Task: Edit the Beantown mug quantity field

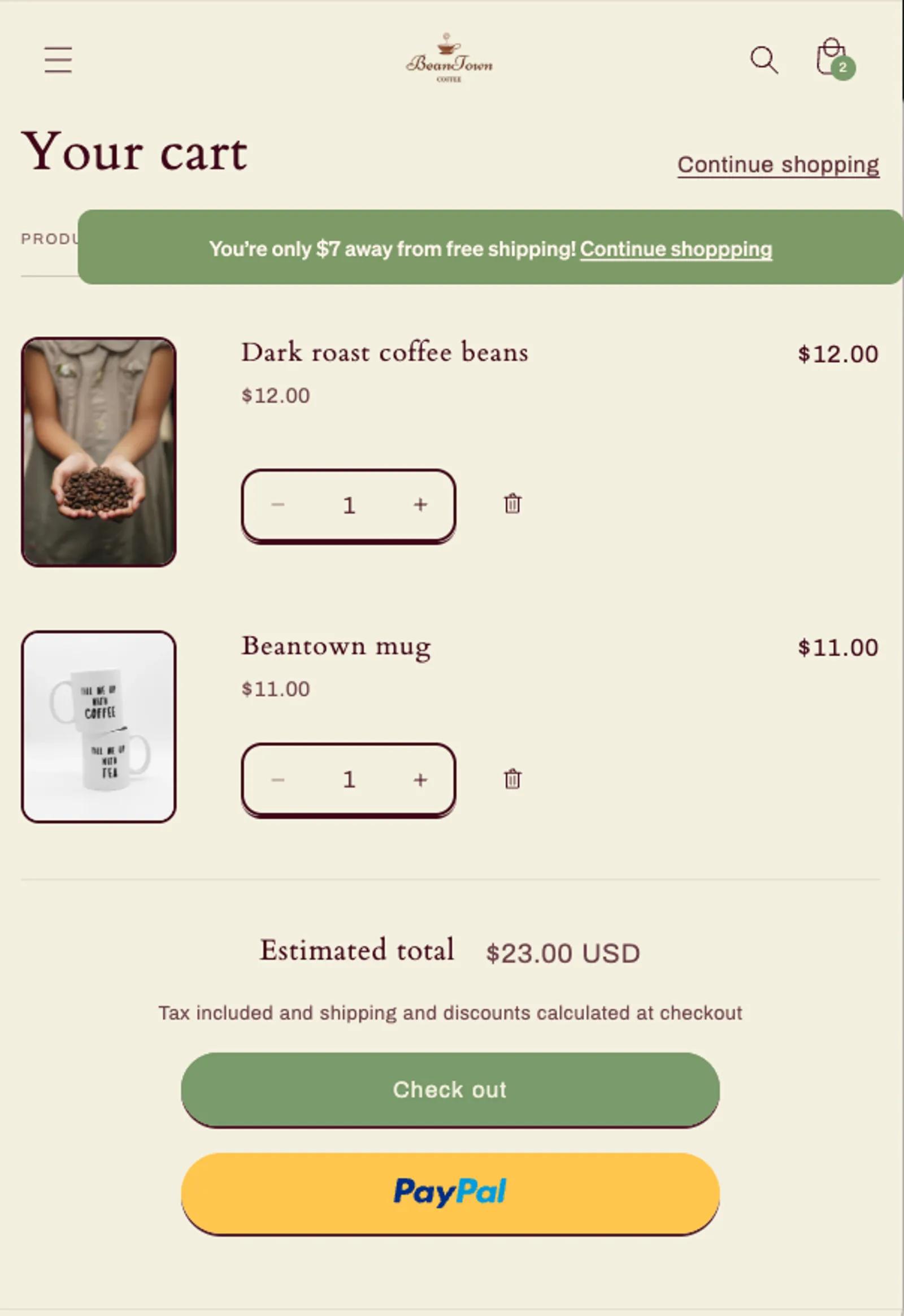Action: 349,780
